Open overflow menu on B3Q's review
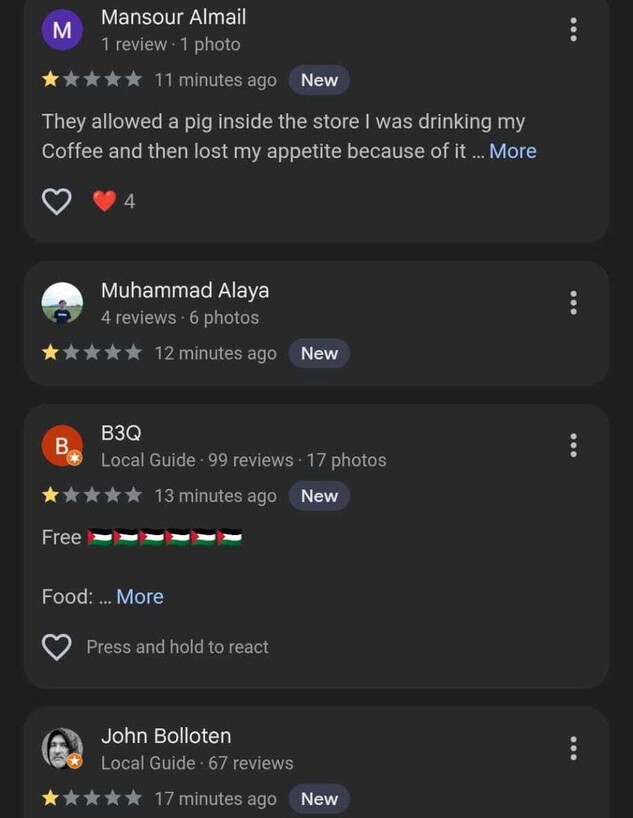This screenshot has height=818, width=633. click(x=573, y=446)
